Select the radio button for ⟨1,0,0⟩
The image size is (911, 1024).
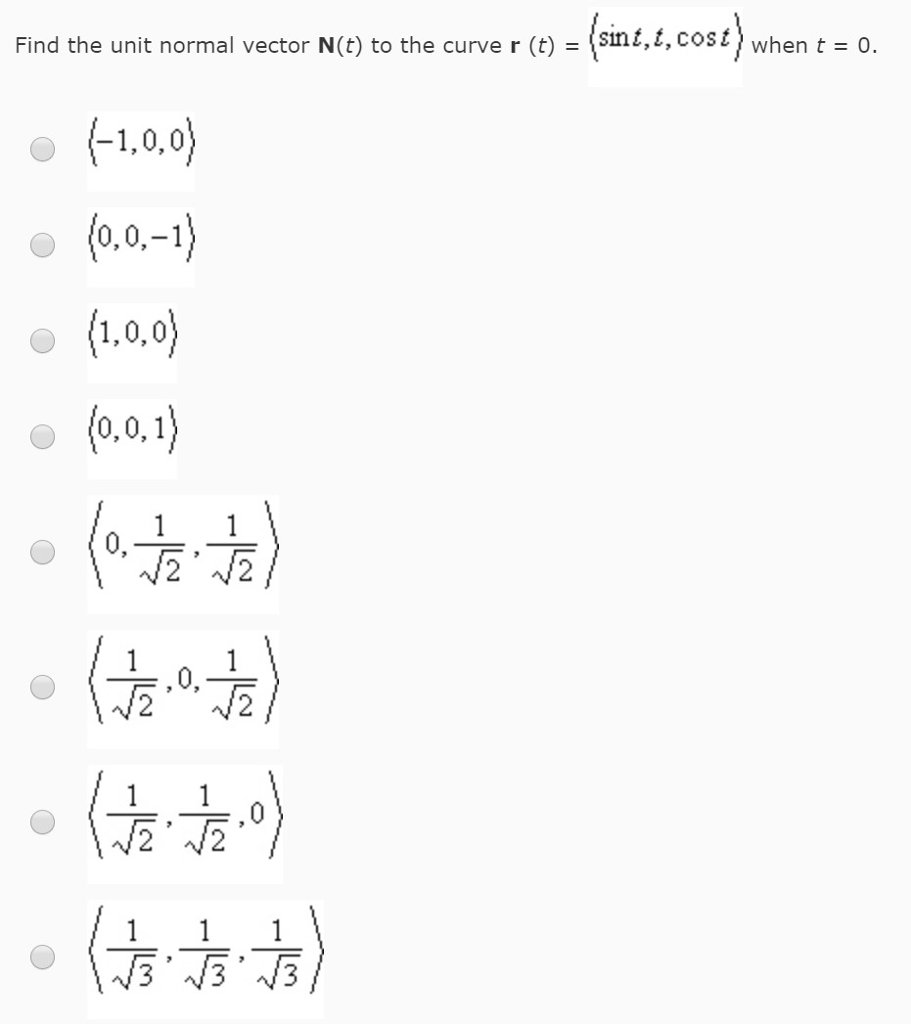(x=42, y=340)
